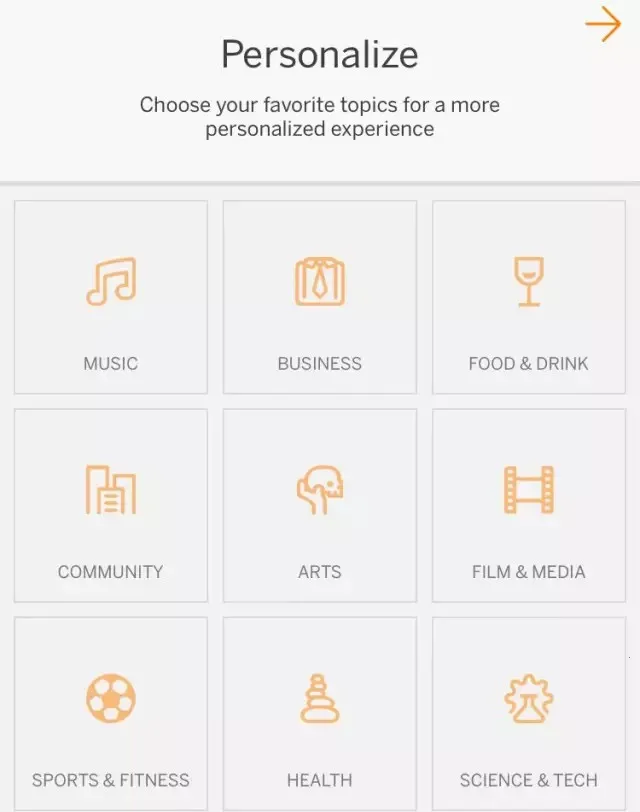Add Arts to favorite topics
This screenshot has width=640, height=812.
[320, 505]
